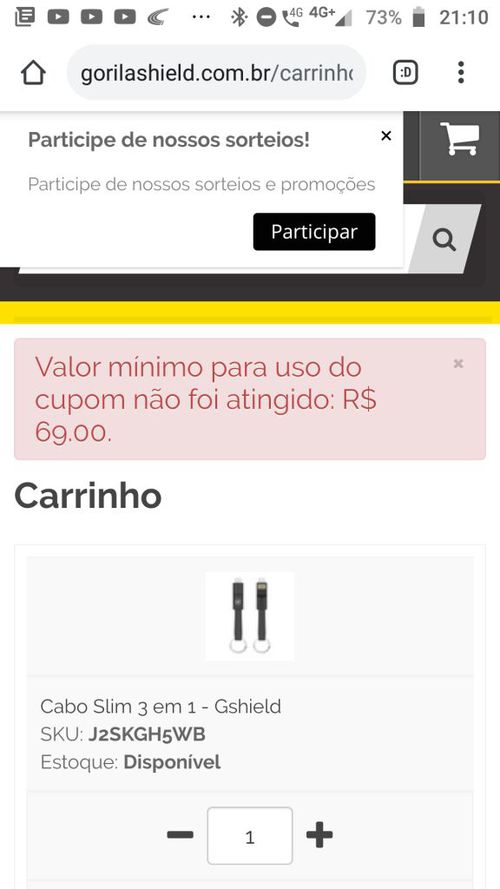
Task: Increase the quantity with the plus button
Action: (x=319, y=835)
